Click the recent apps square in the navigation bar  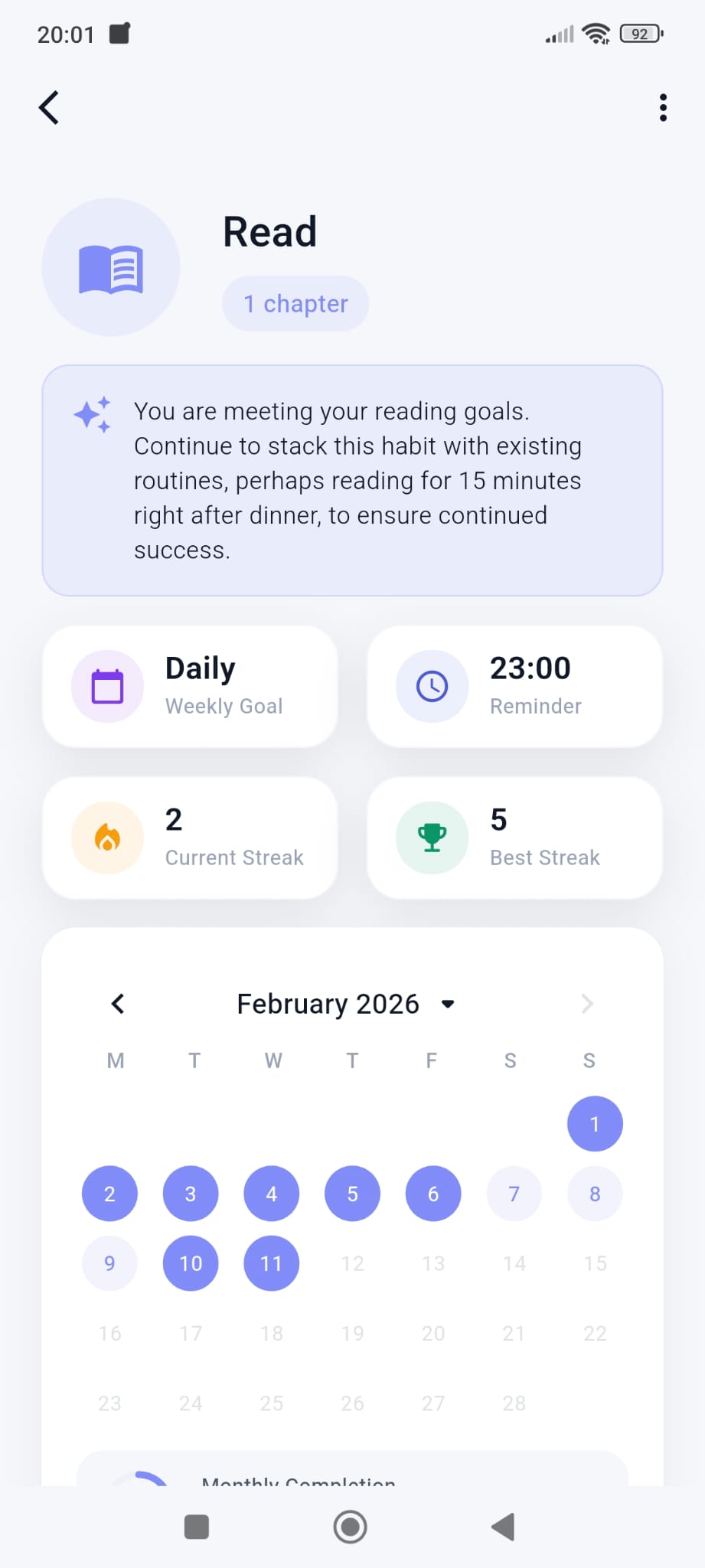tap(196, 1527)
